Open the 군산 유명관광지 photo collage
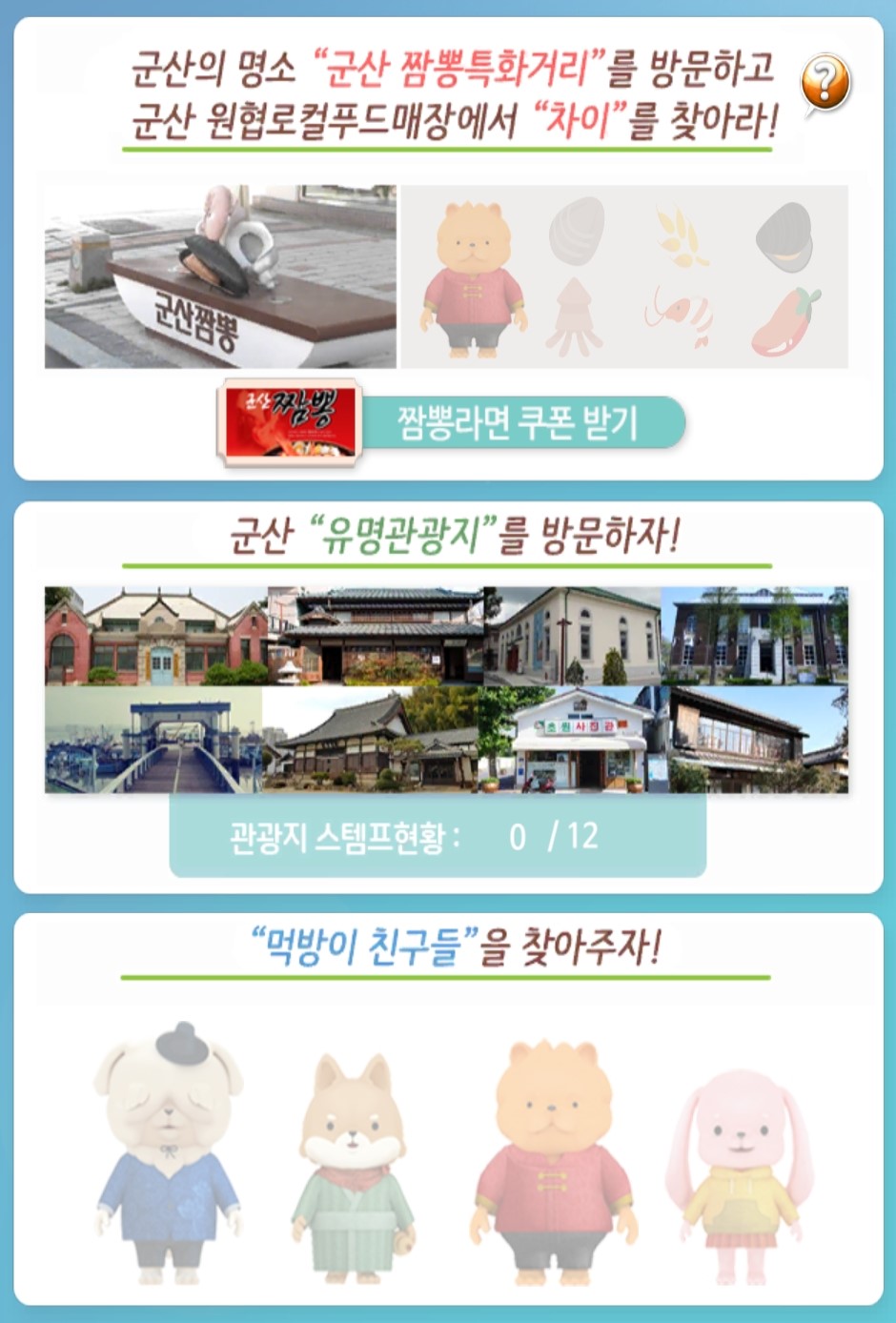The width and height of the screenshot is (896, 1323). 446,689
